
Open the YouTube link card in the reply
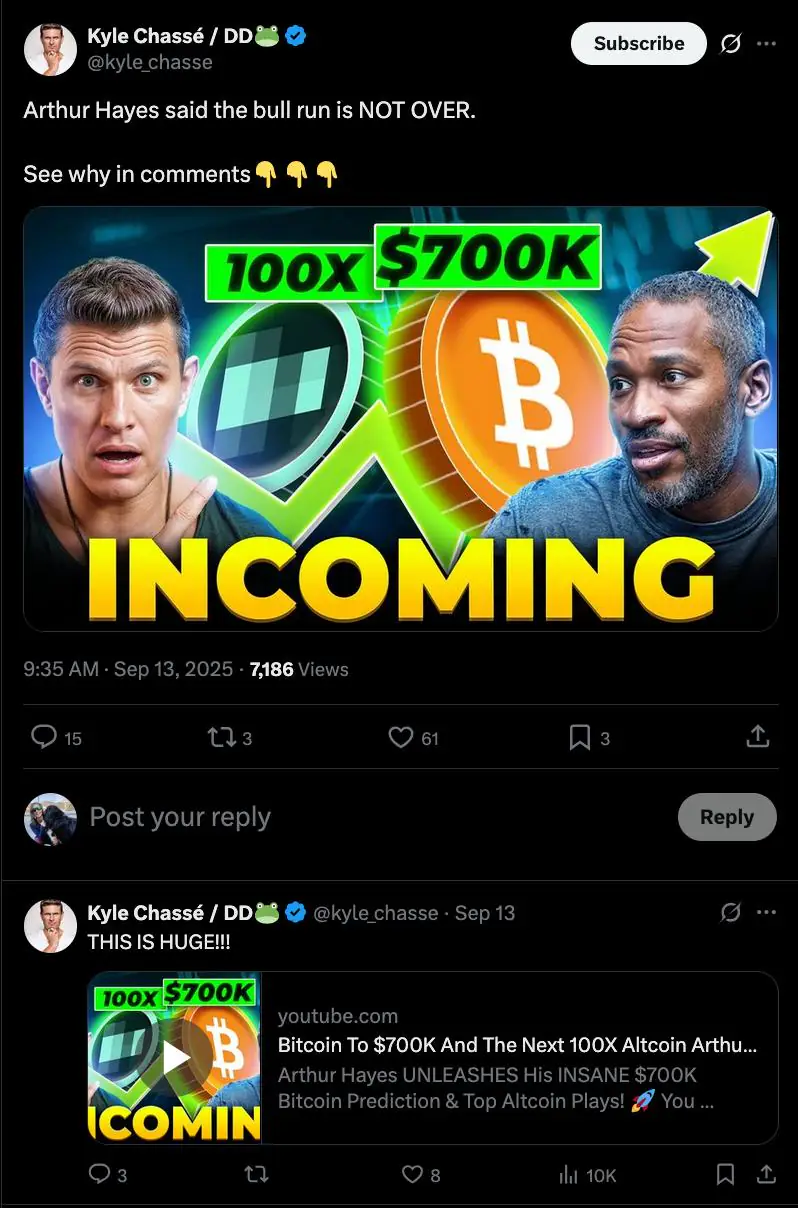(432, 1058)
